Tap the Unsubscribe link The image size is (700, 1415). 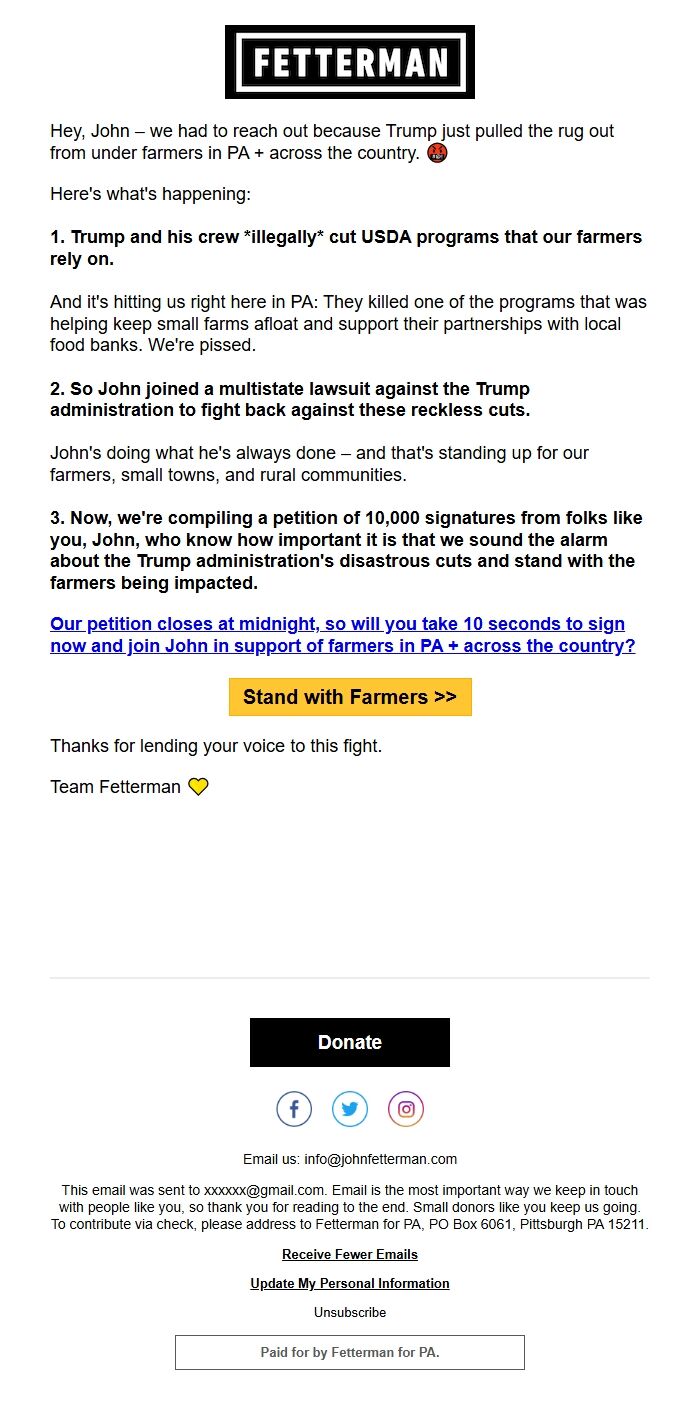[350, 1312]
